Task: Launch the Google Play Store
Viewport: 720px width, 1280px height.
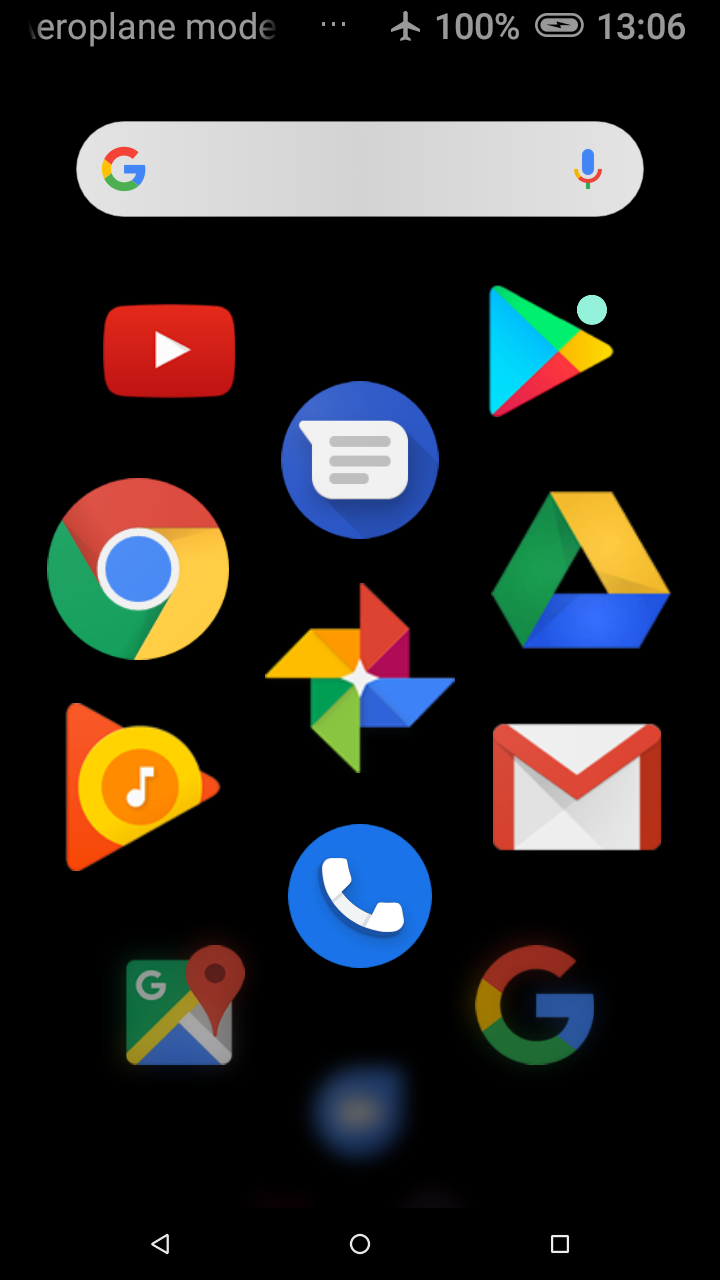Action: (x=550, y=351)
